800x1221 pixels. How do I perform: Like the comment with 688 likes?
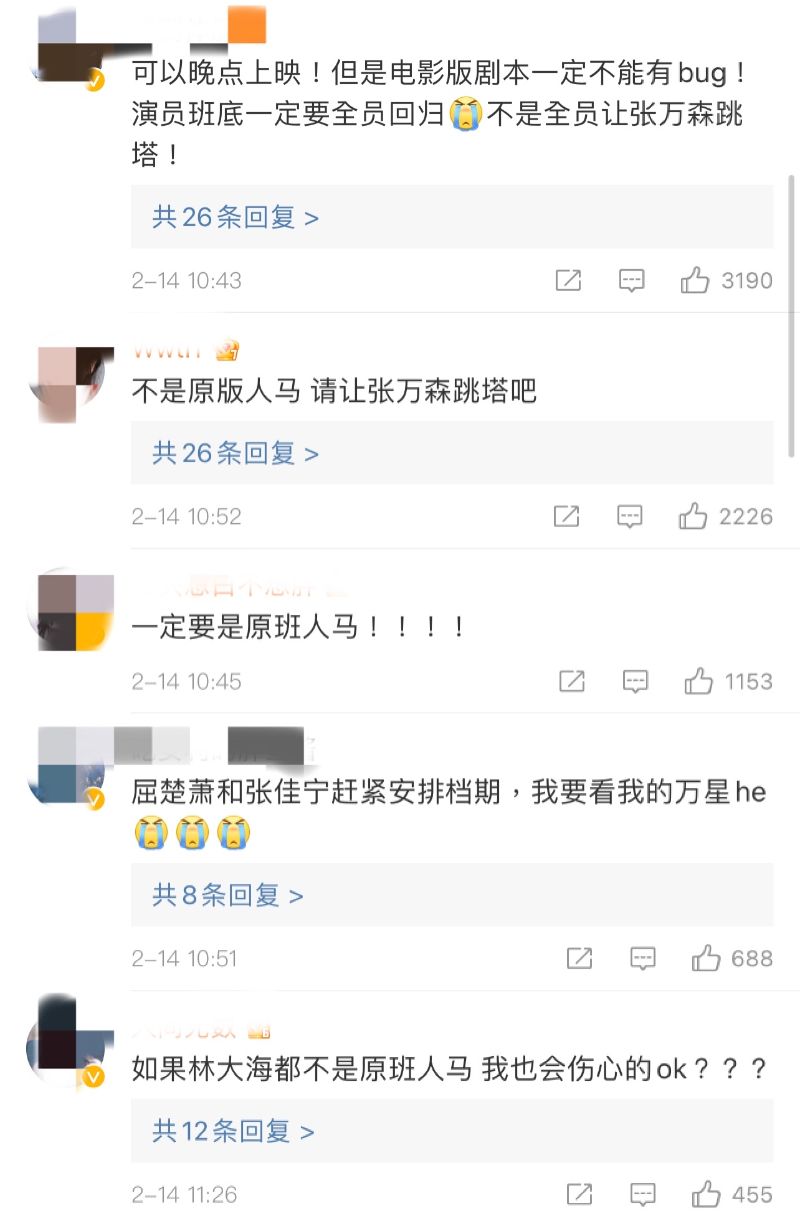coord(706,959)
